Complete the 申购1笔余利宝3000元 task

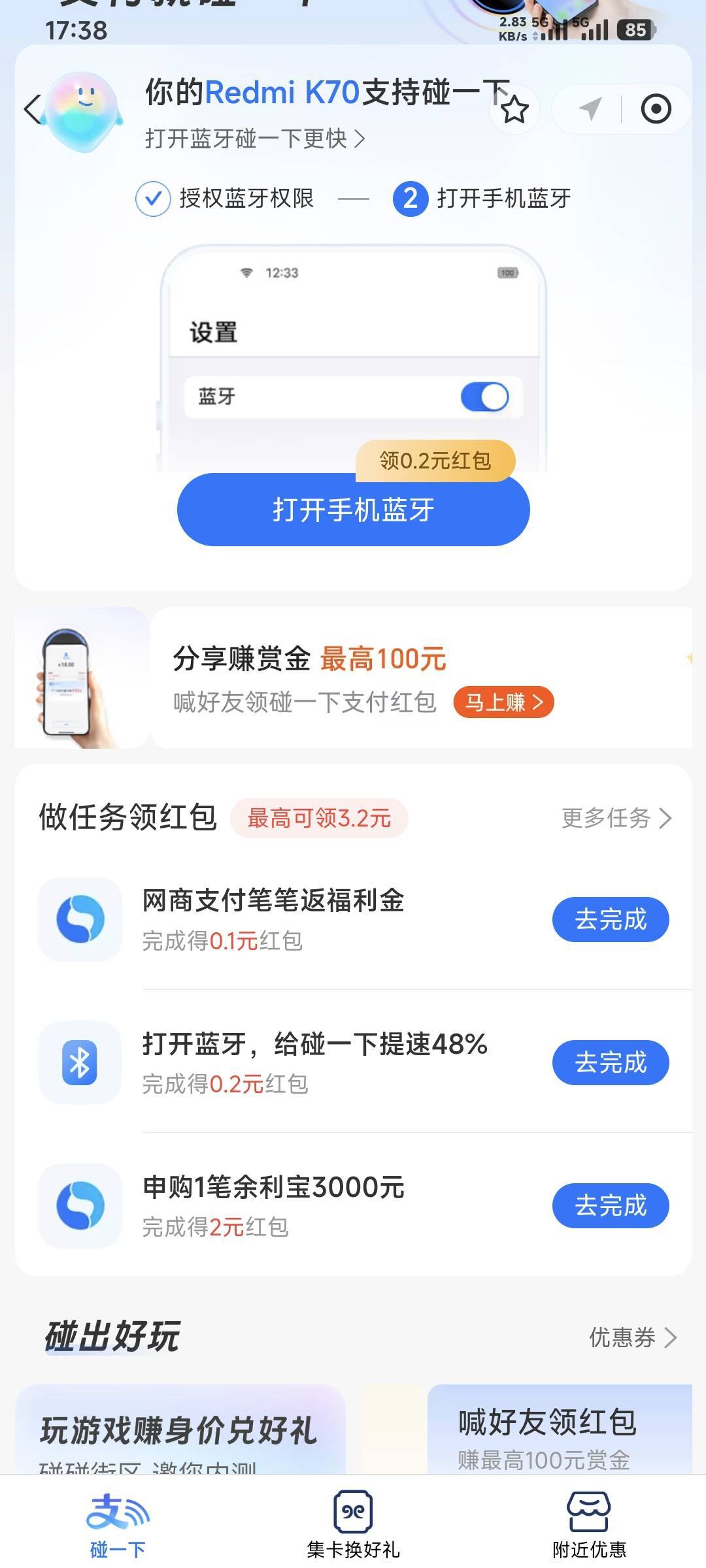(x=610, y=1206)
